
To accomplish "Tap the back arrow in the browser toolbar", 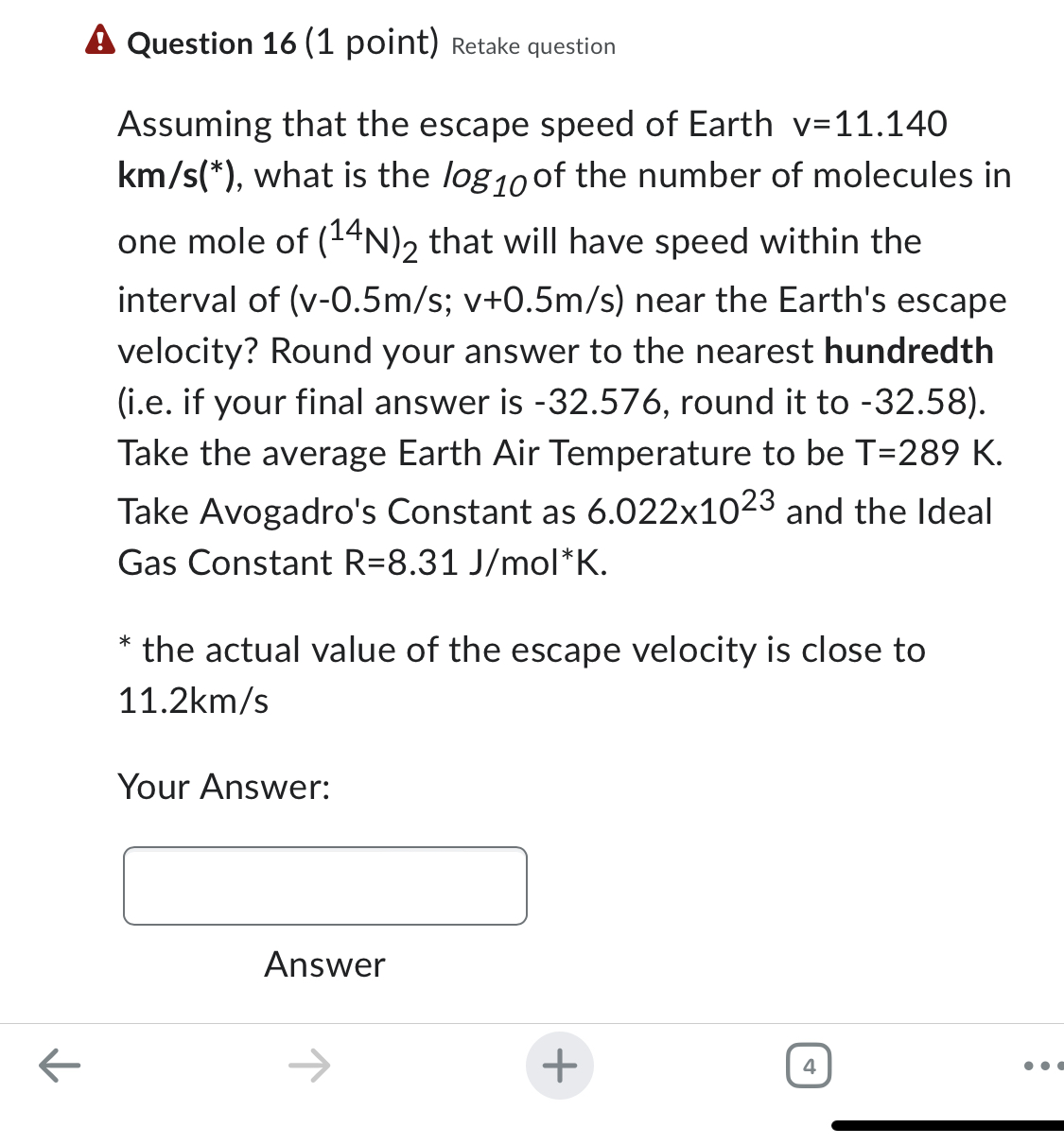I will (x=58, y=1067).
